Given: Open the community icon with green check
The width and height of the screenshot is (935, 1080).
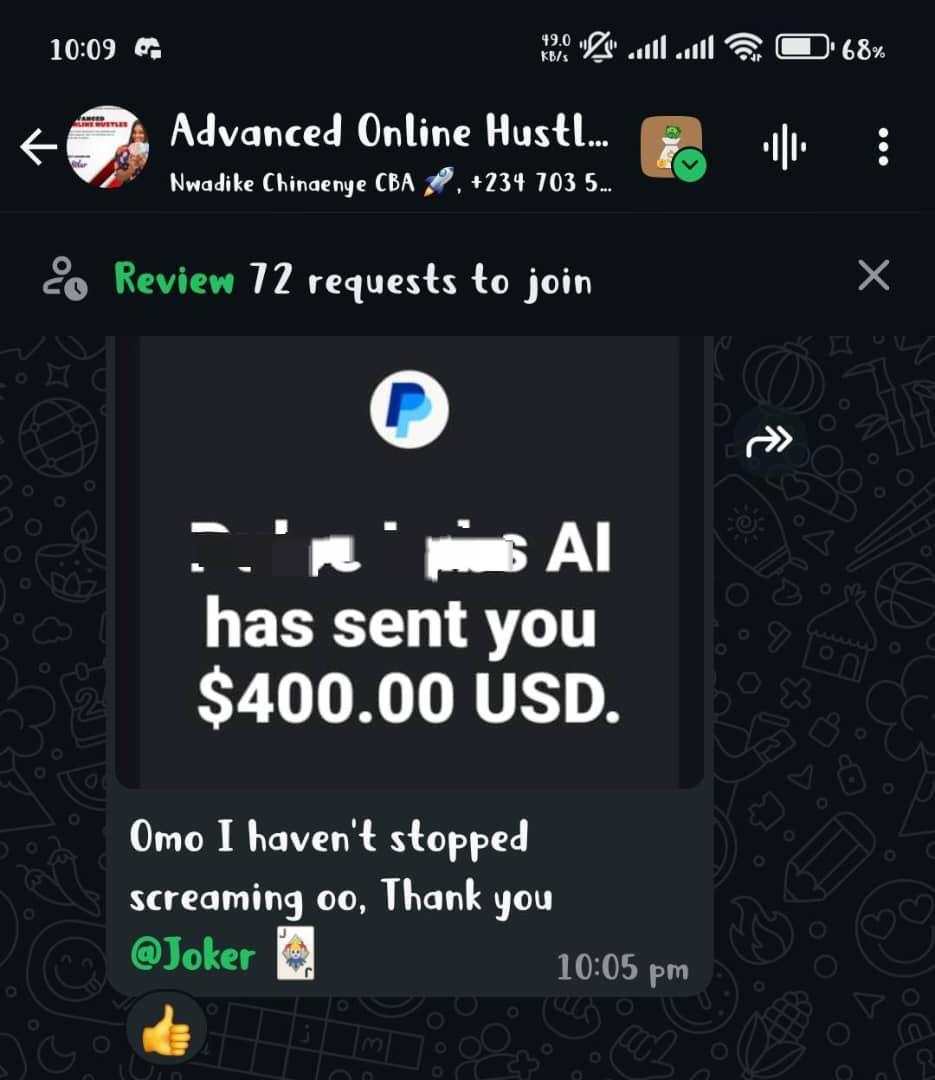Looking at the screenshot, I should tap(672, 148).
